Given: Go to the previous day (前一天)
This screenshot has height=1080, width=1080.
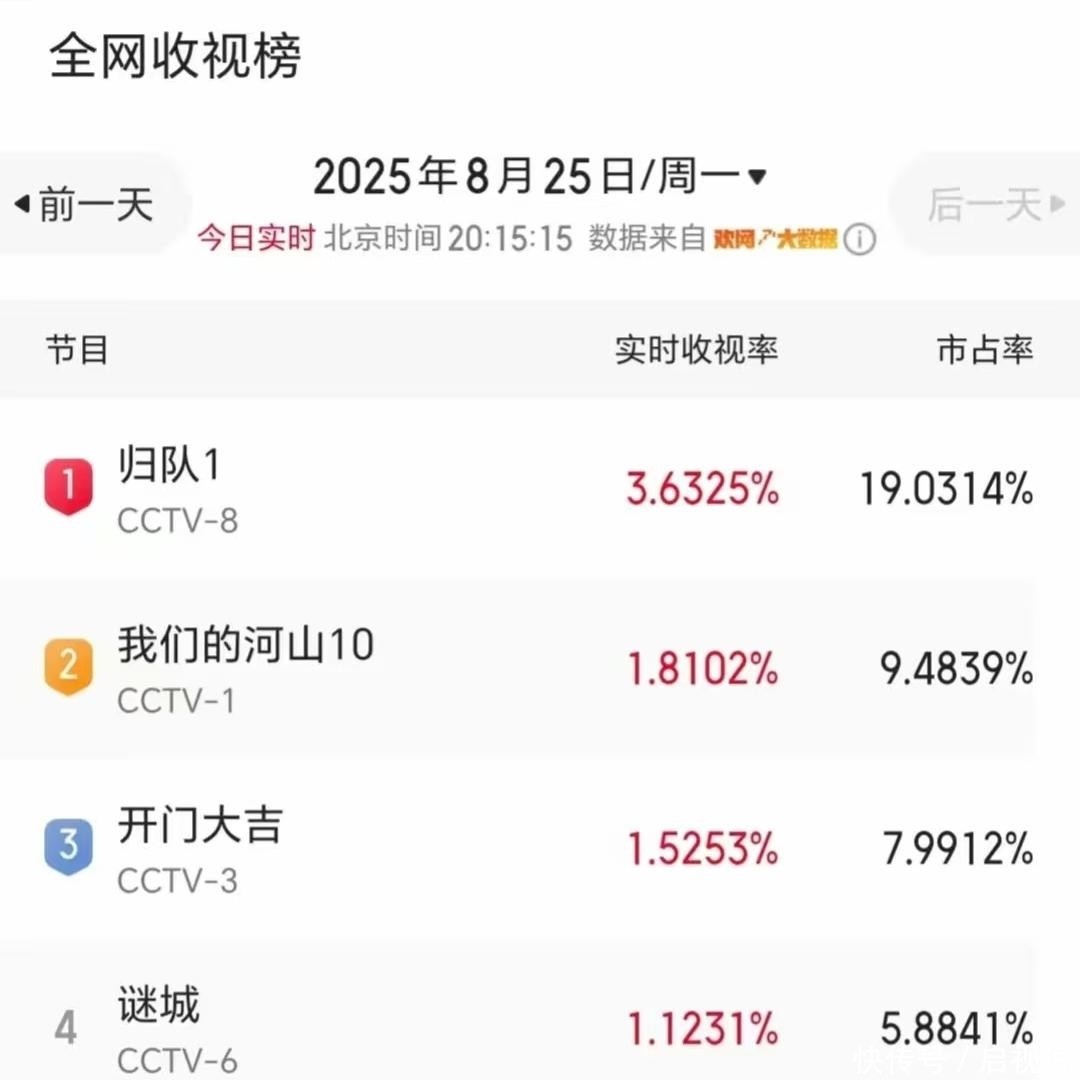Looking at the screenshot, I should click(84, 206).
